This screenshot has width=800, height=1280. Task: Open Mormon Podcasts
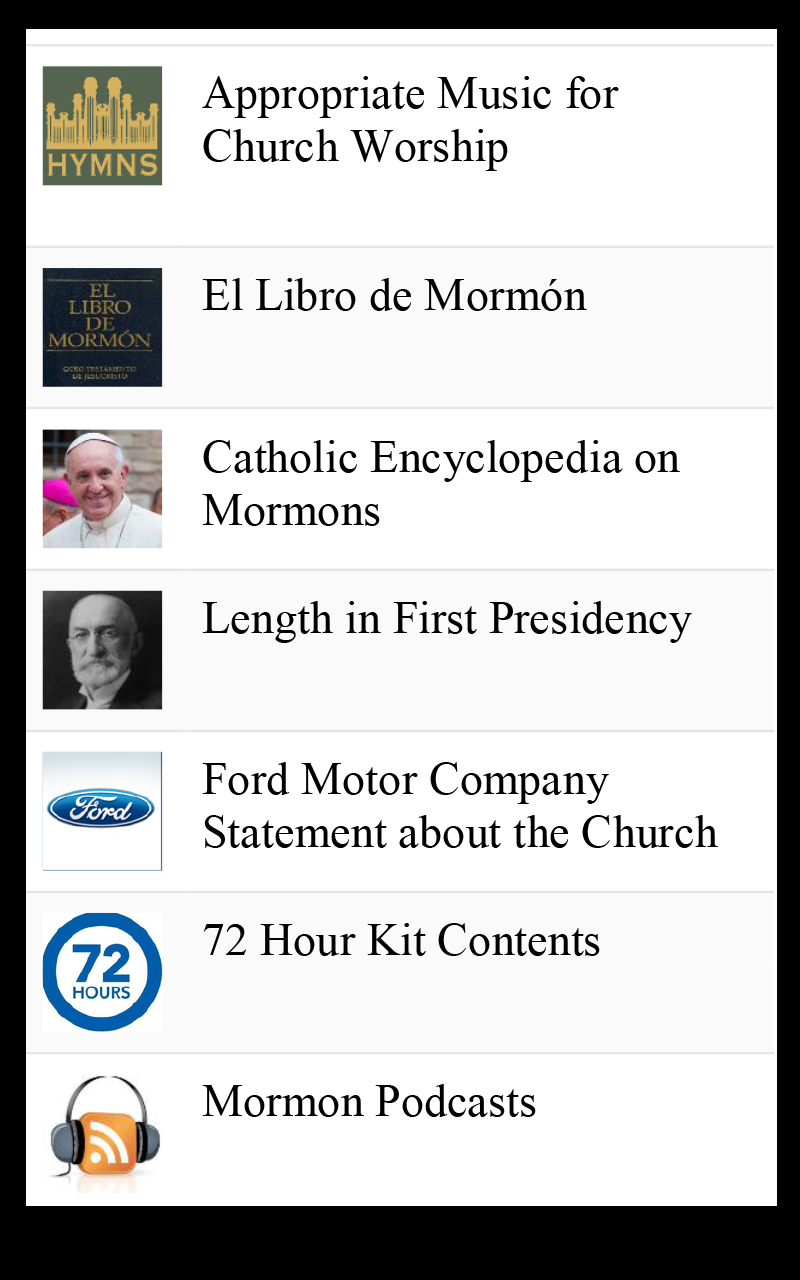point(369,1101)
